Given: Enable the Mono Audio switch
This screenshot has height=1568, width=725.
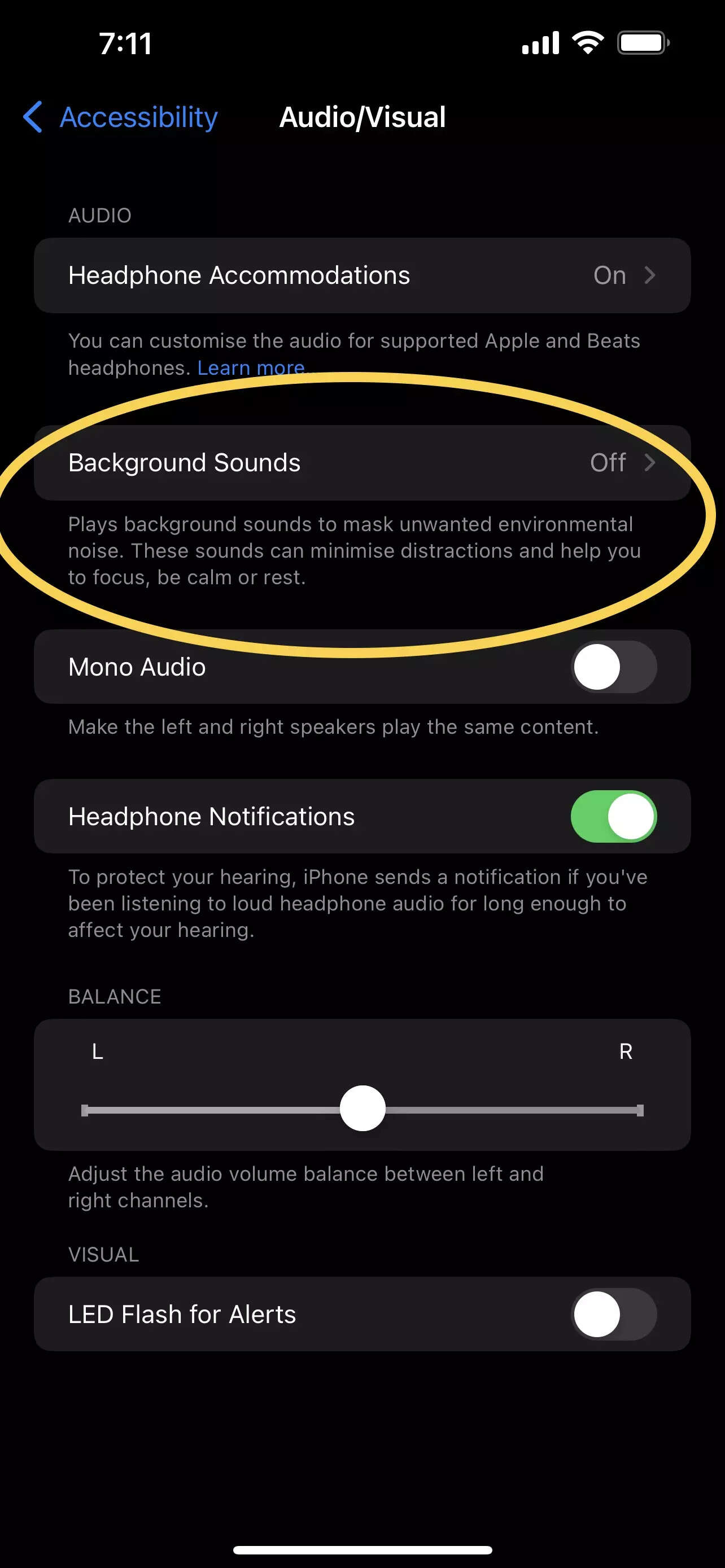Looking at the screenshot, I should tap(614, 667).
